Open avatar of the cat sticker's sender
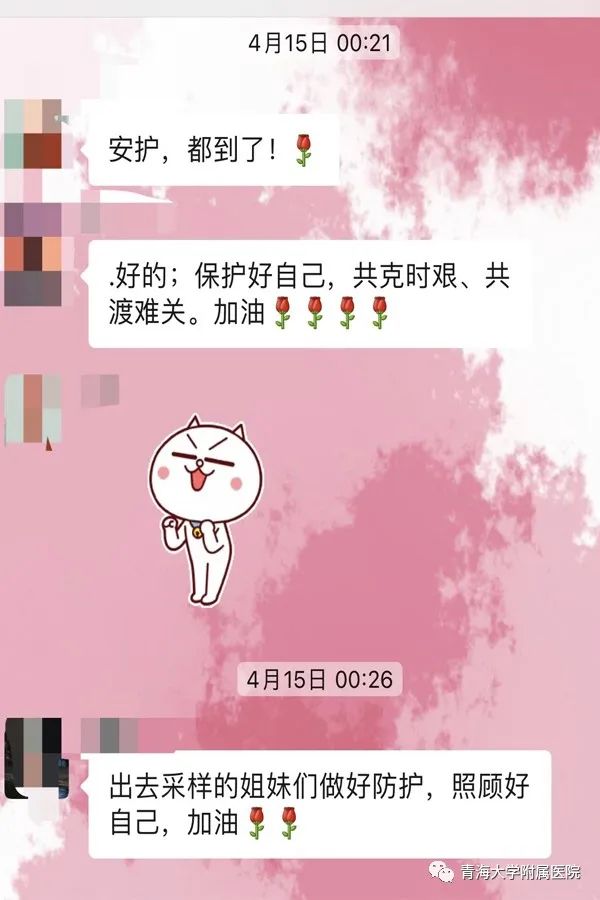 (x=33, y=410)
